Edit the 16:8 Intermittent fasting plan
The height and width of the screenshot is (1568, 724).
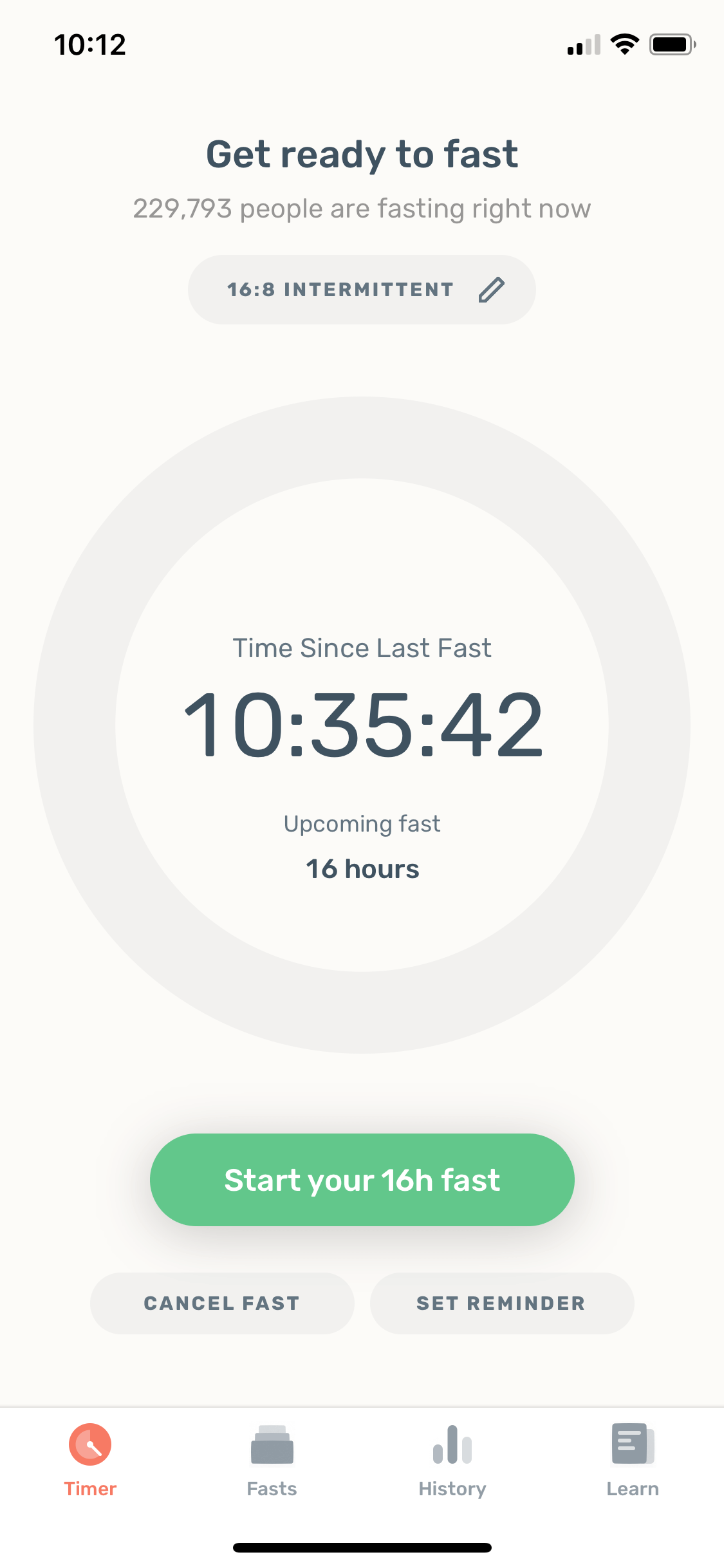tap(362, 290)
